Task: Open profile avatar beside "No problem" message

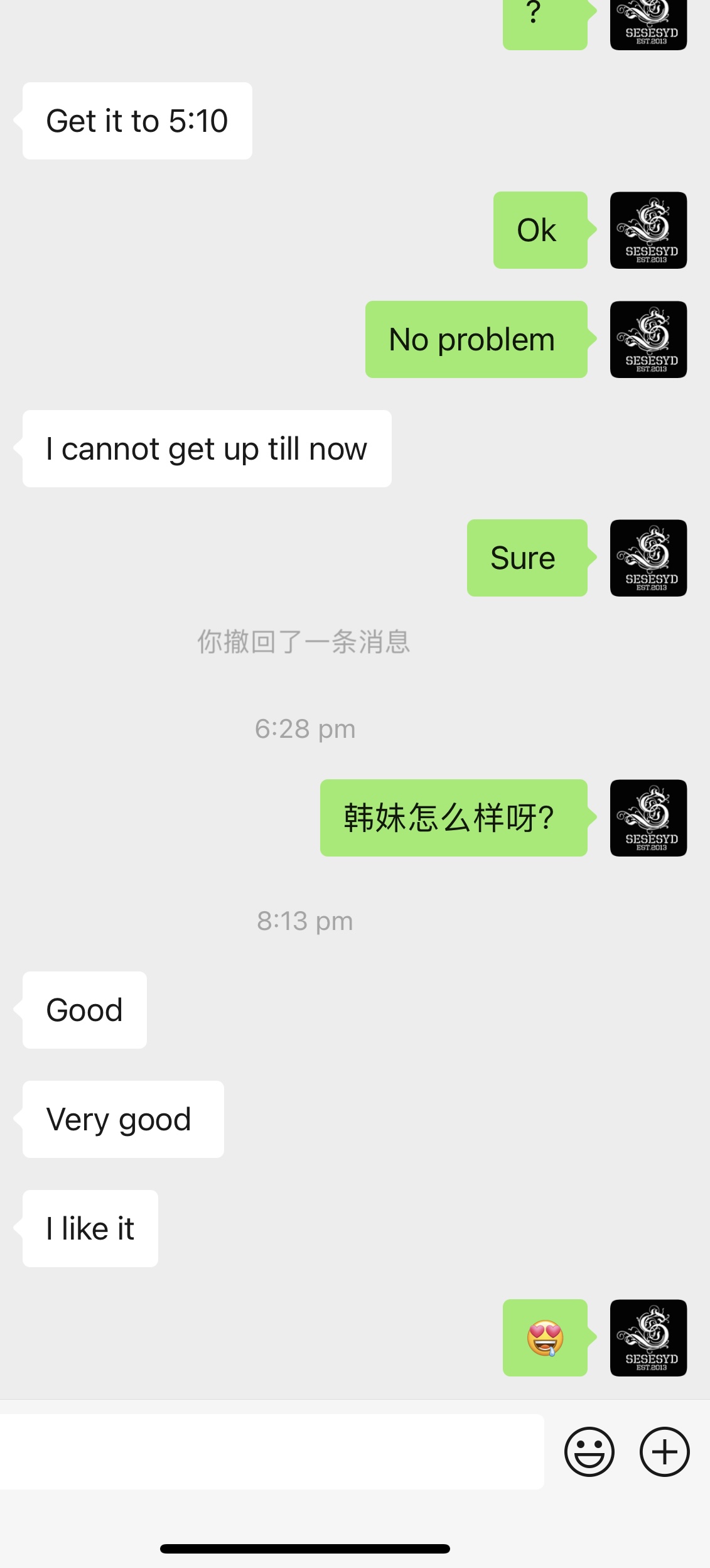Action: (648, 339)
